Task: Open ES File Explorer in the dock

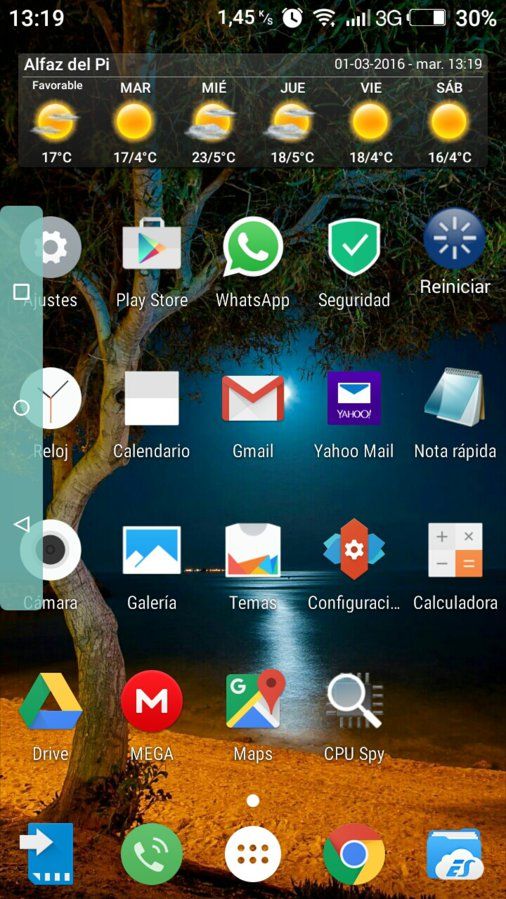Action: pyautogui.click(x=454, y=854)
